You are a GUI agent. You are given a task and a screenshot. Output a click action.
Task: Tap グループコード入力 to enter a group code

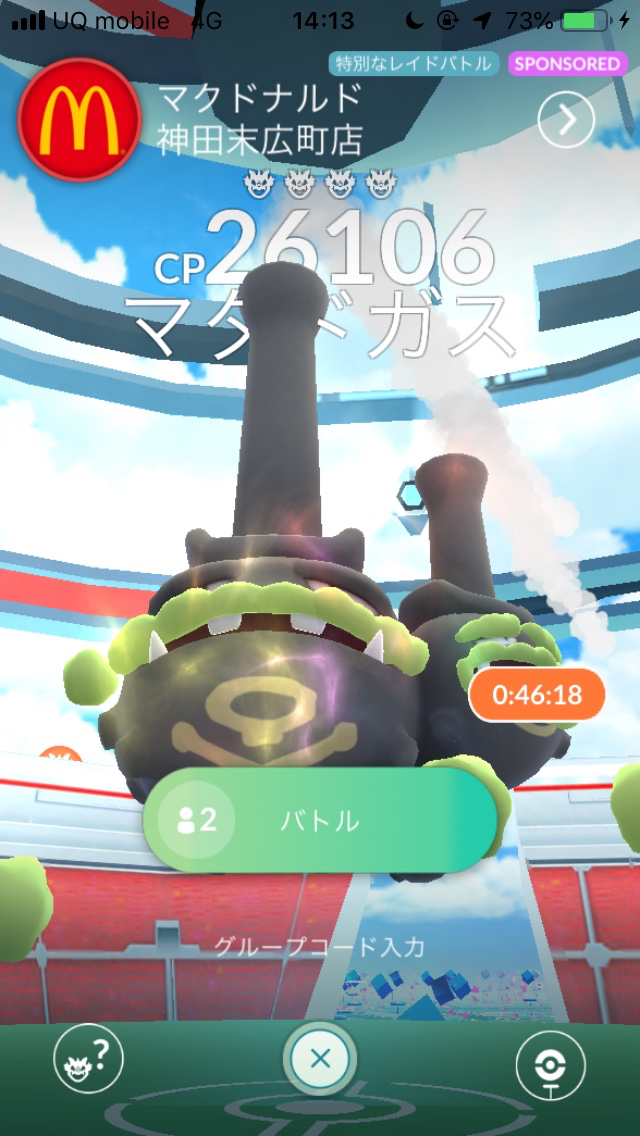(320, 947)
